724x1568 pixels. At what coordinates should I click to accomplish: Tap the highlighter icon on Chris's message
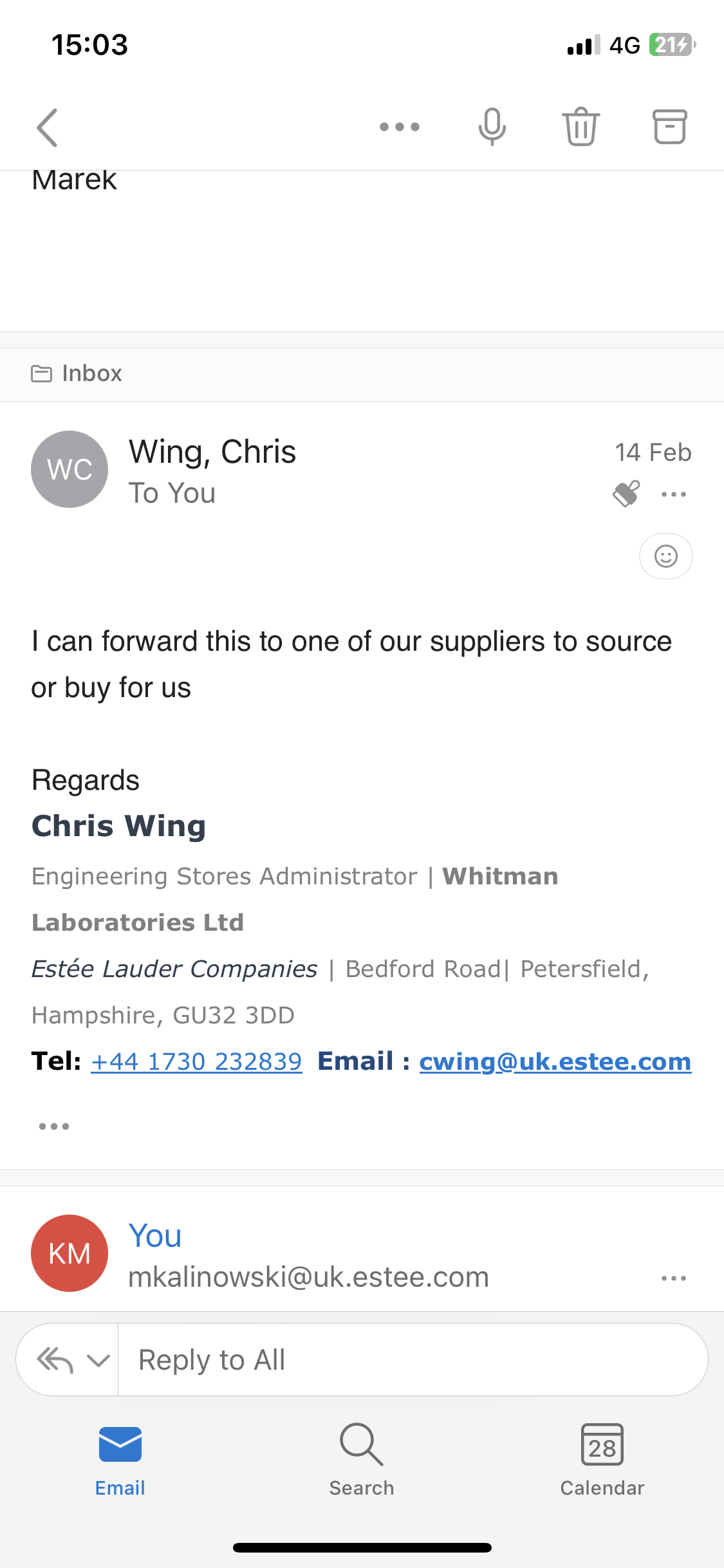(x=626, y=494)
